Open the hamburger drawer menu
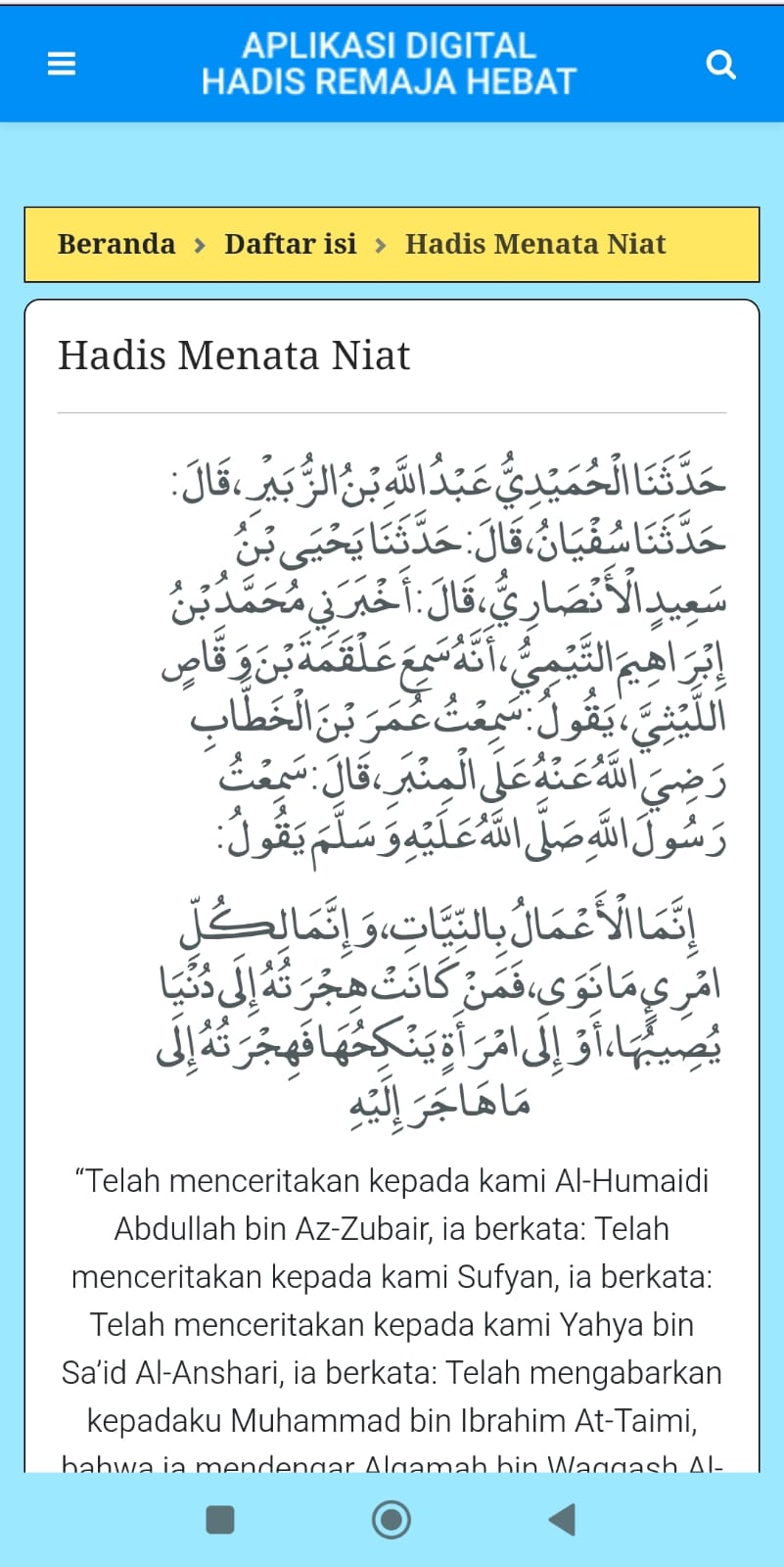The width and height of the screenshot is (784, 1567). pos(62,64)
